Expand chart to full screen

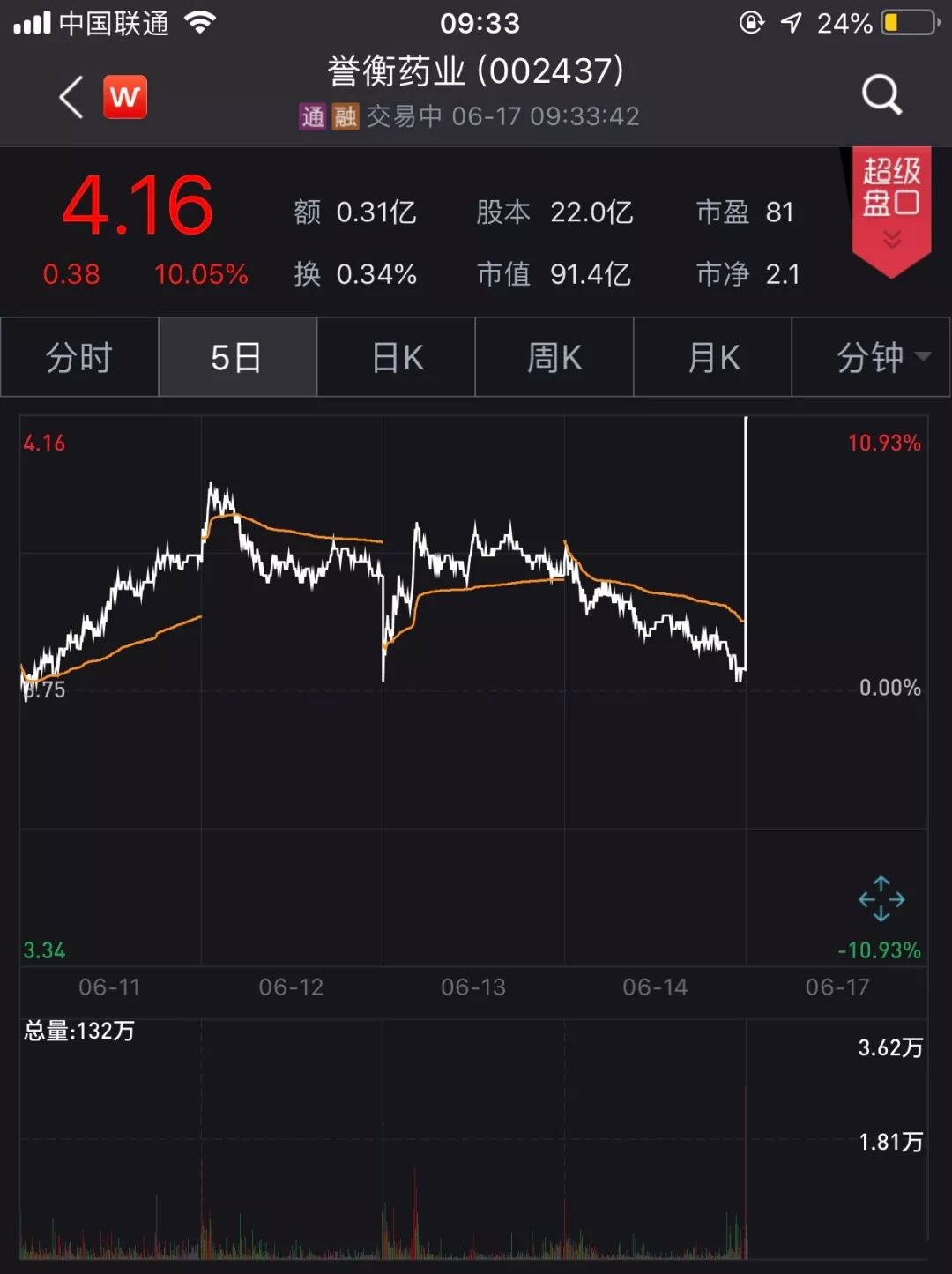881,899
